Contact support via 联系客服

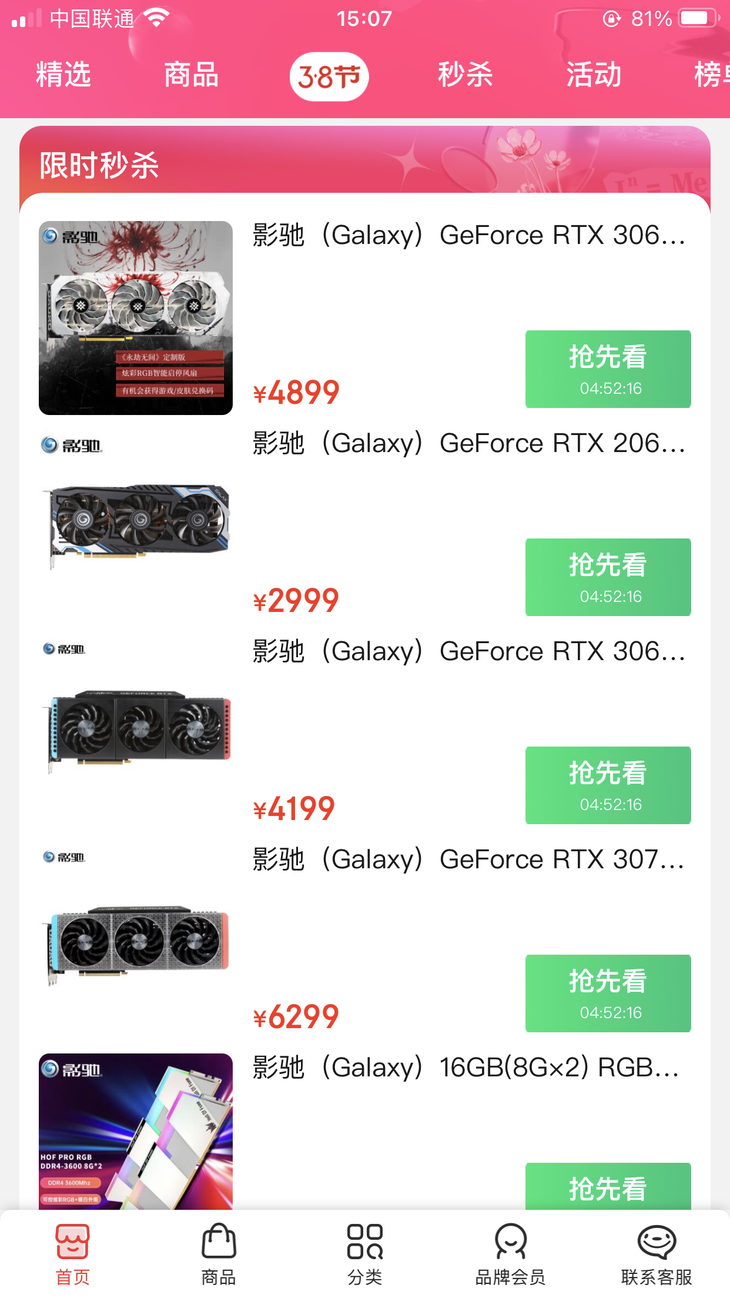point(657,1254)
